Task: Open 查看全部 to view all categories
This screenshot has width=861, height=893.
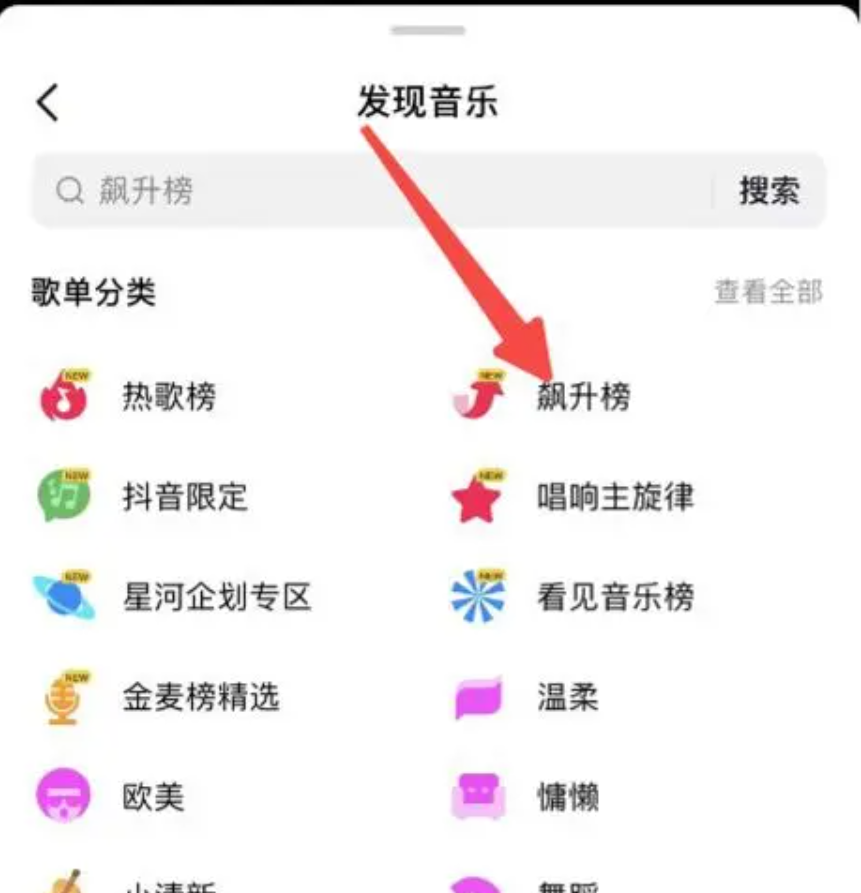Action: pyautogui.click(x=767, y=292)
